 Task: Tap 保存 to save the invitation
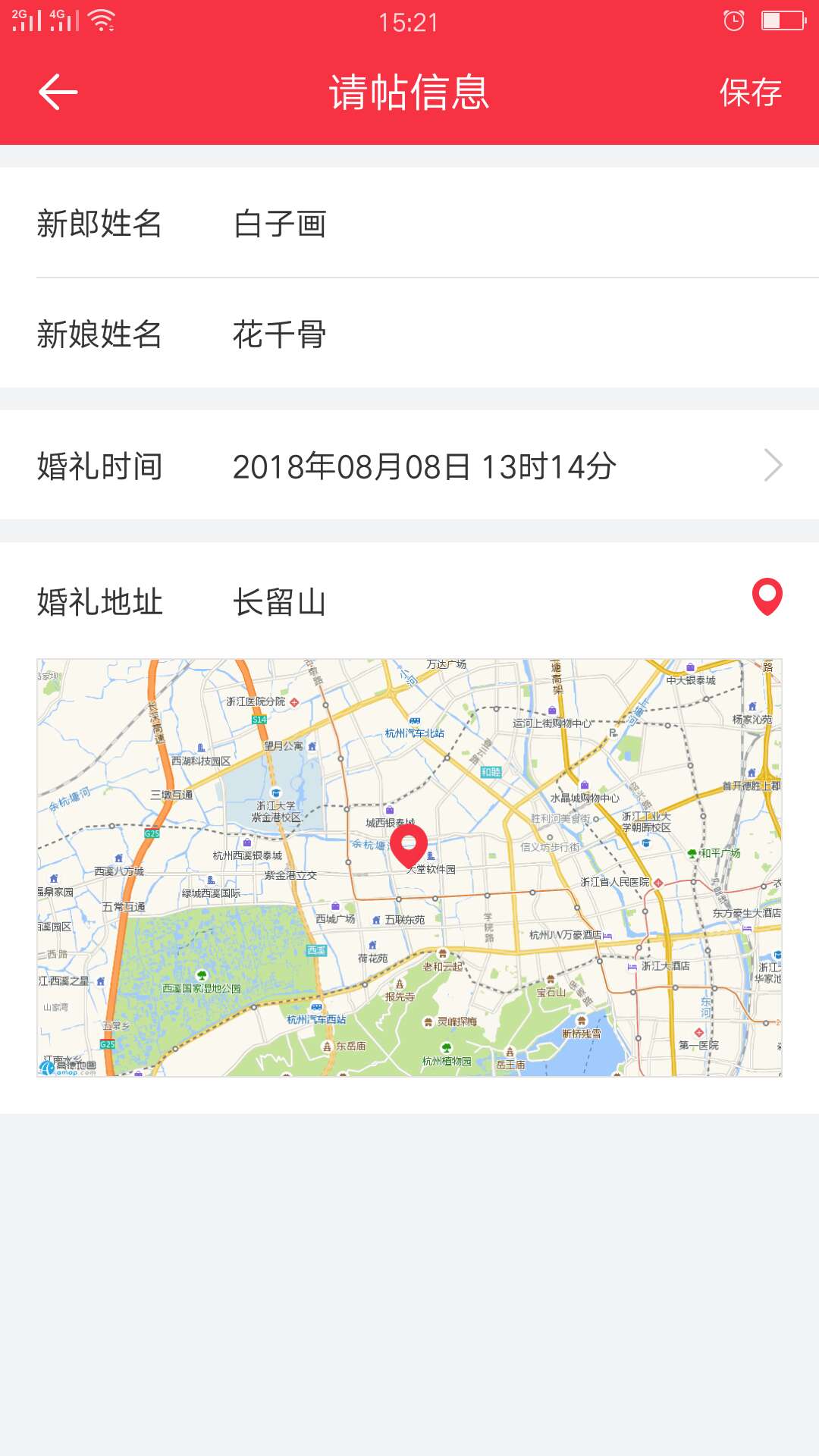pos(750,93)
